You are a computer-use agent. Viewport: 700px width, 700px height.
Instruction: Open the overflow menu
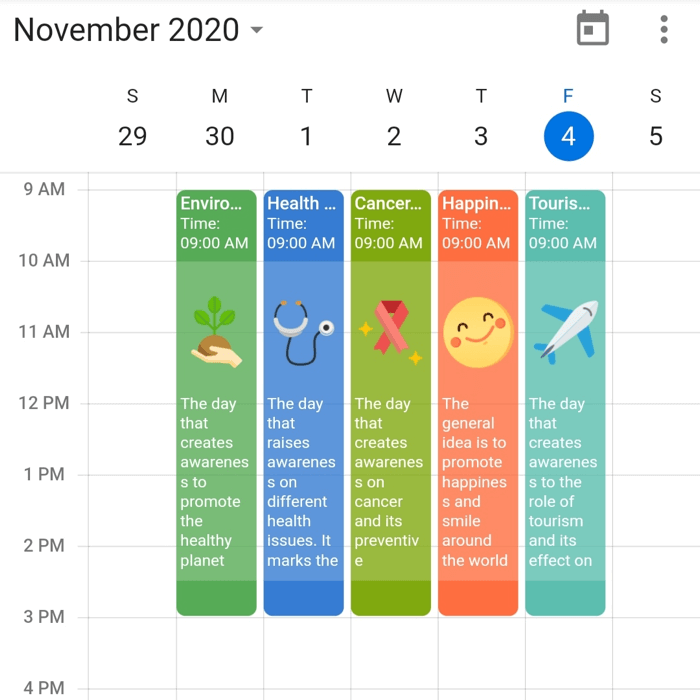coord(664,29)
